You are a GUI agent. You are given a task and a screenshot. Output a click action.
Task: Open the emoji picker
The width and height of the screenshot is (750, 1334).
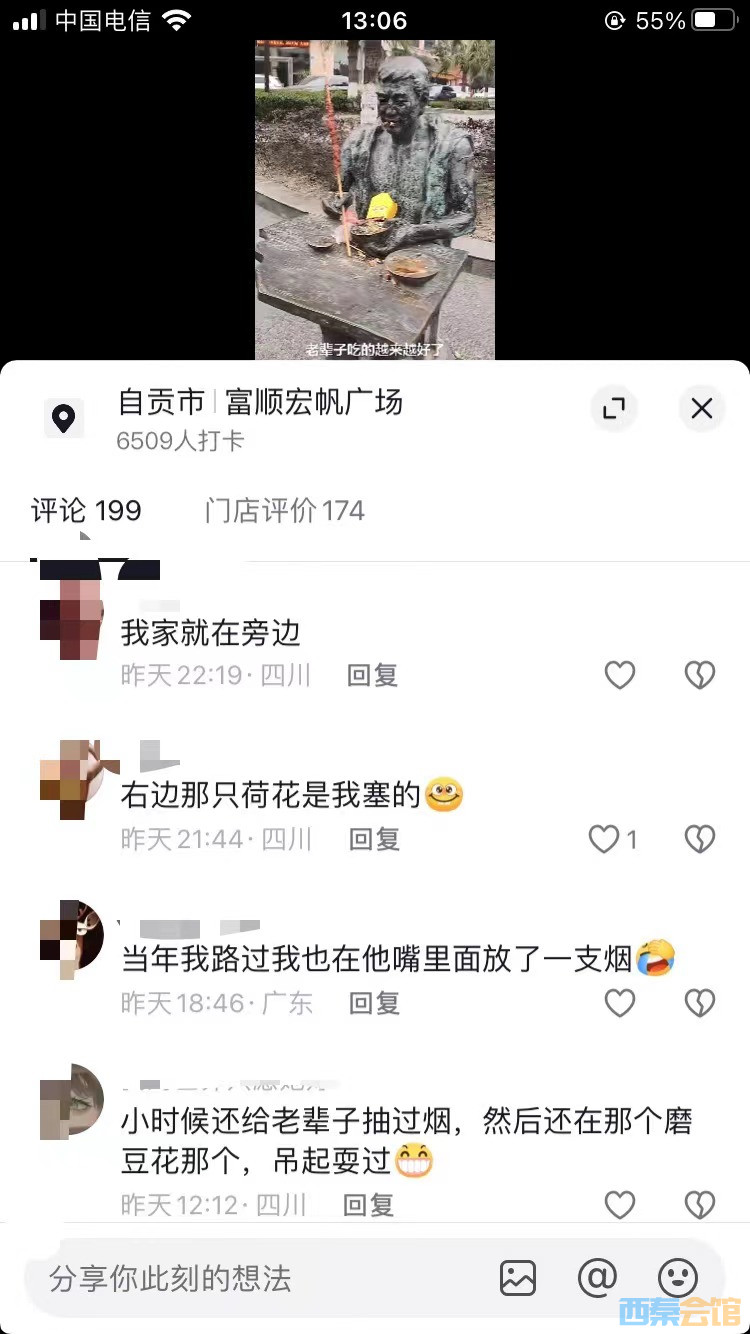[x=677, y=1278]
